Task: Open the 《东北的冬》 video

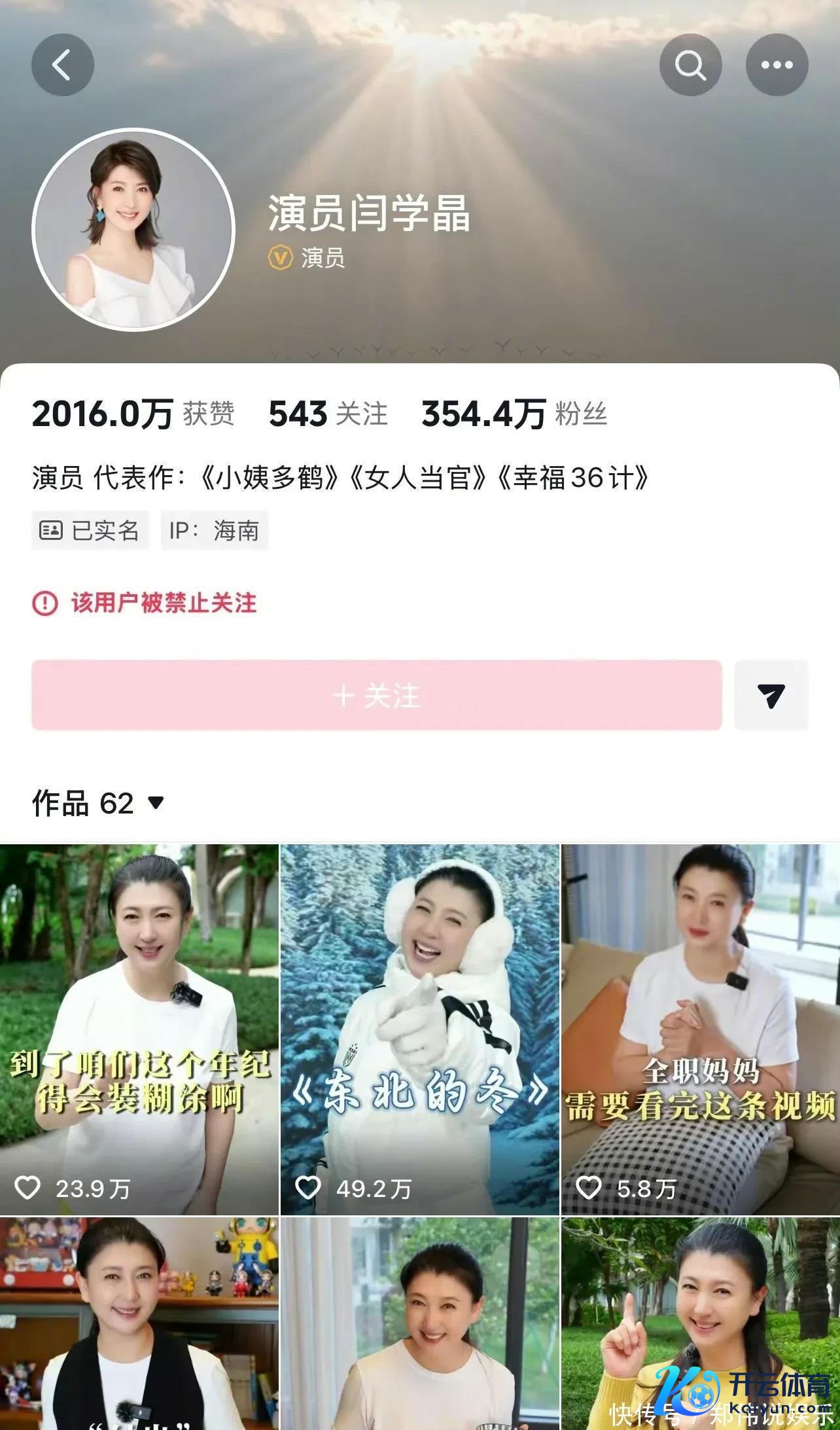Action: coord(419,1029)
